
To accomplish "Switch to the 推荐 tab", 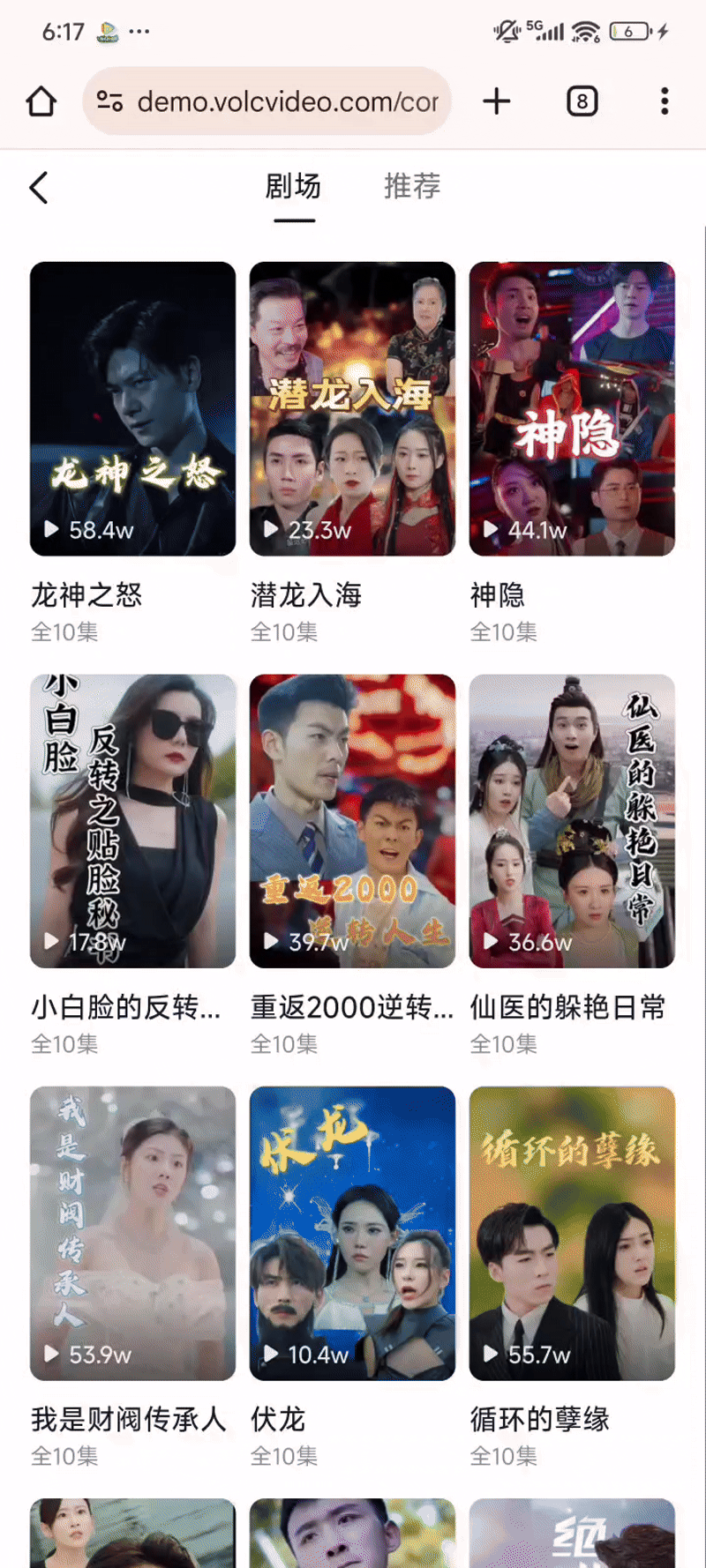I will (412, 187).
